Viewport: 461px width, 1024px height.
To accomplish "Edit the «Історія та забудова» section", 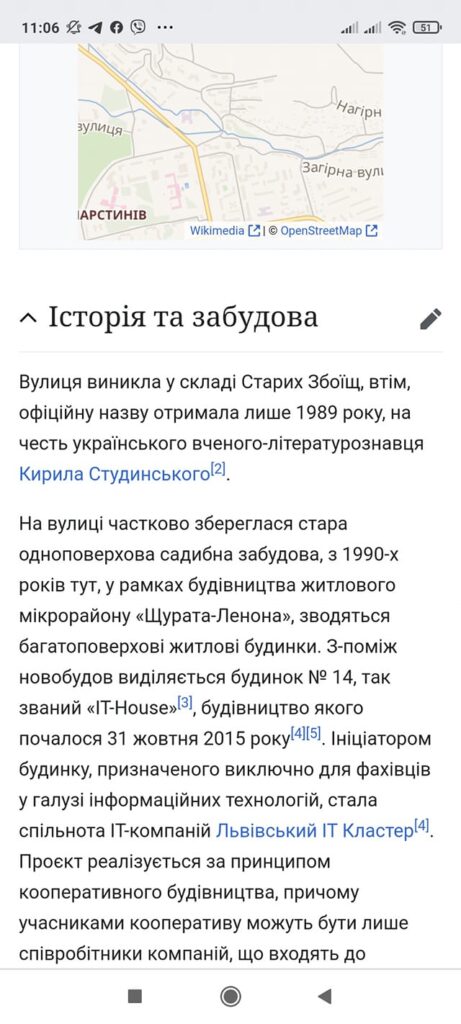I will [430, 318].
